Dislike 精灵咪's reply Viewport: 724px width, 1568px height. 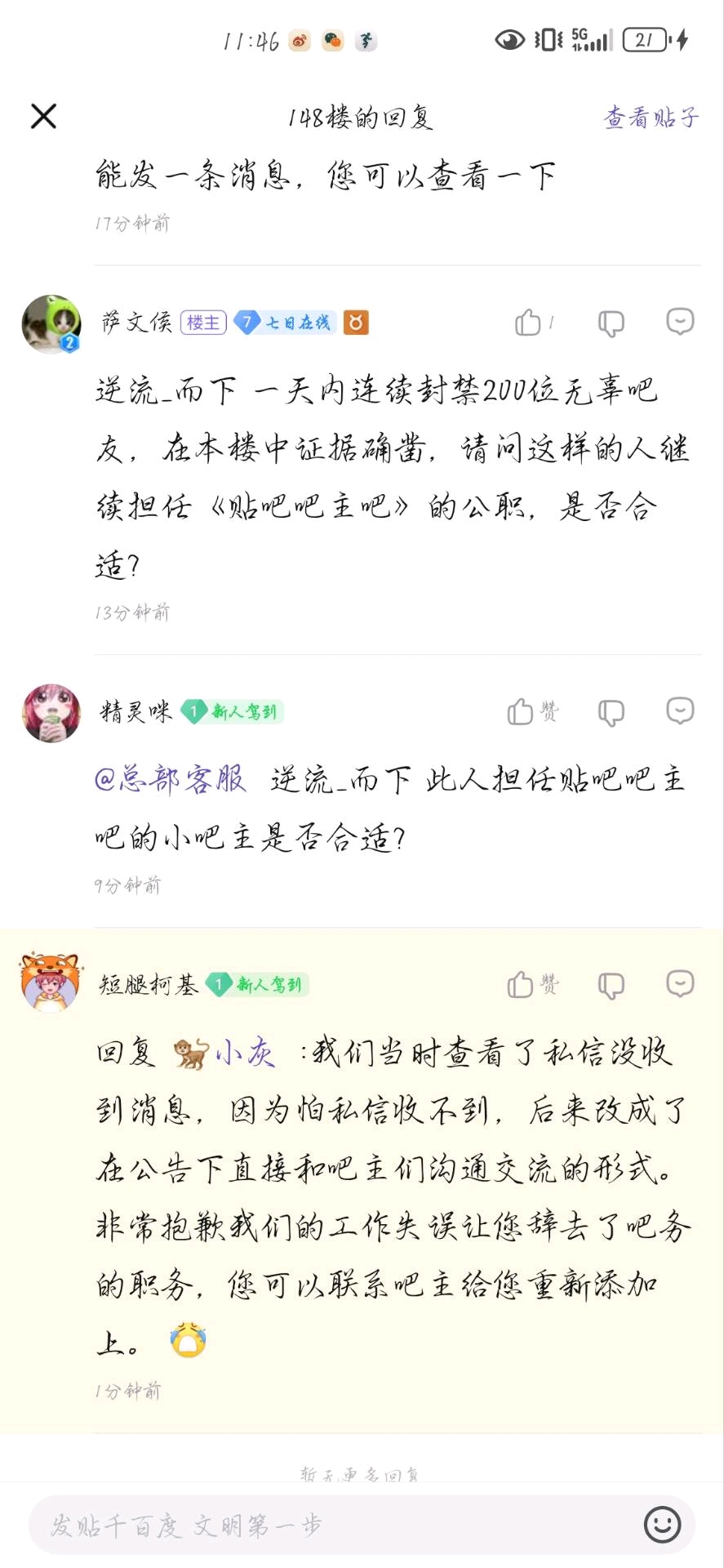611,713
